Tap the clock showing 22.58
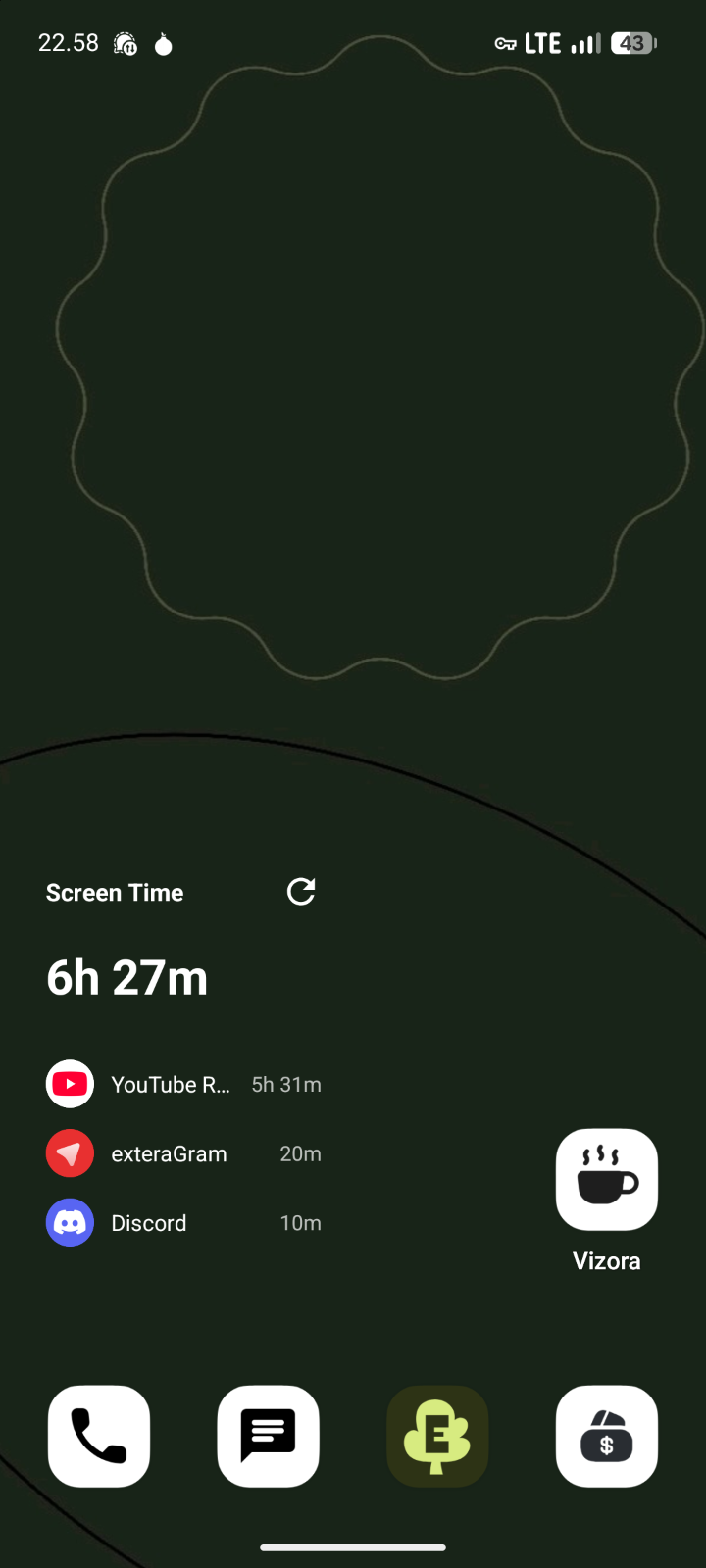The height and width of the screenshot is (1568, 706). [x=68, y=42]
